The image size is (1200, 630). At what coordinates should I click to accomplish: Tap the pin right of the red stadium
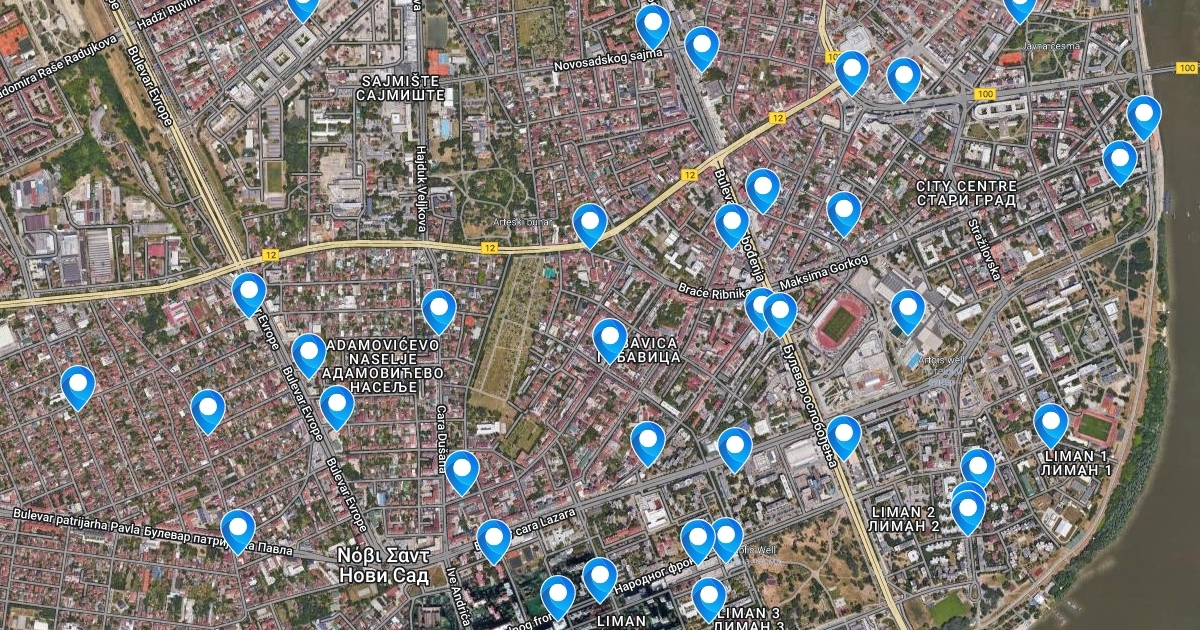(908, 310)
